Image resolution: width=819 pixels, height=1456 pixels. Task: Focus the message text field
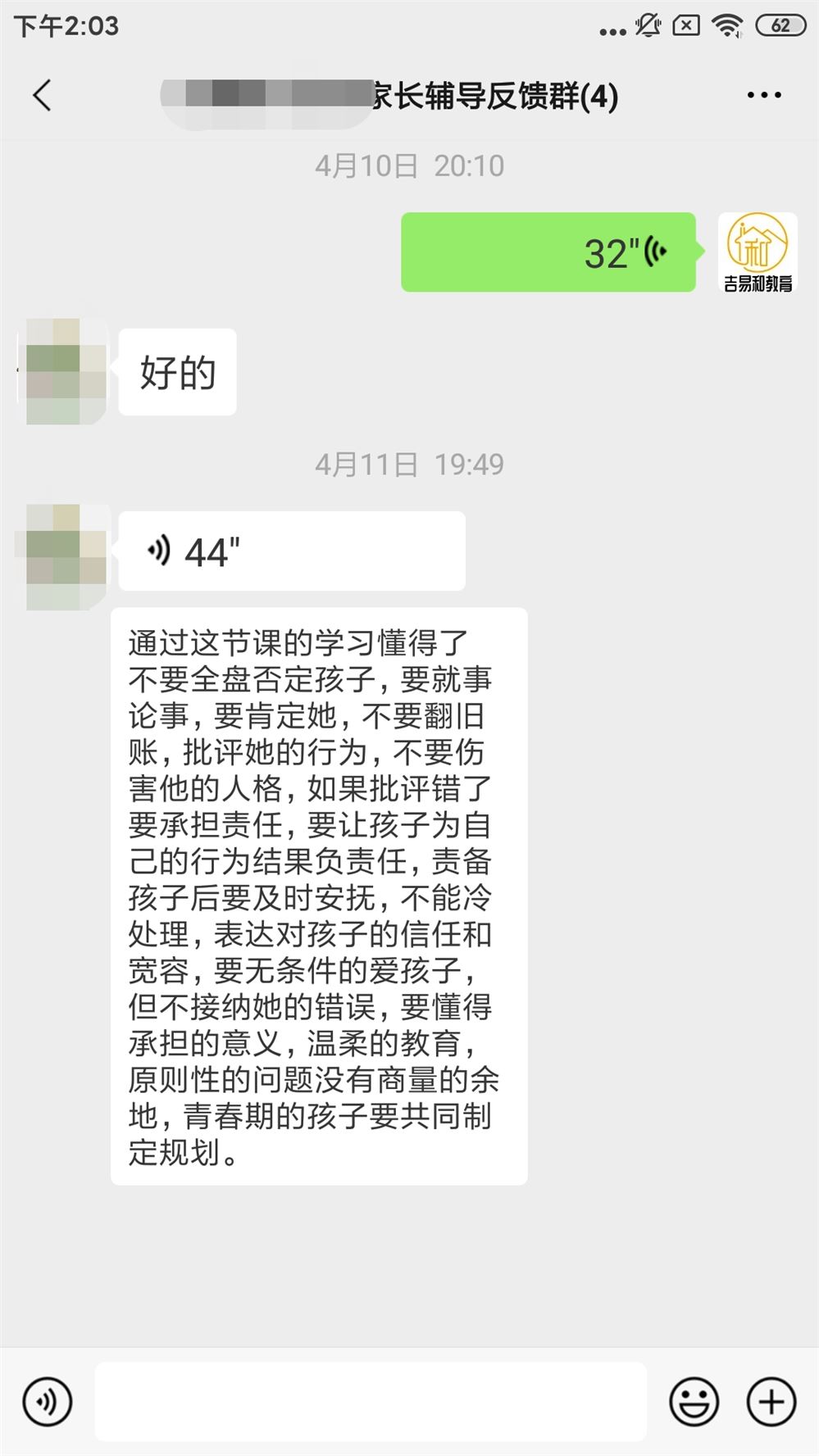click(371, 1402)
